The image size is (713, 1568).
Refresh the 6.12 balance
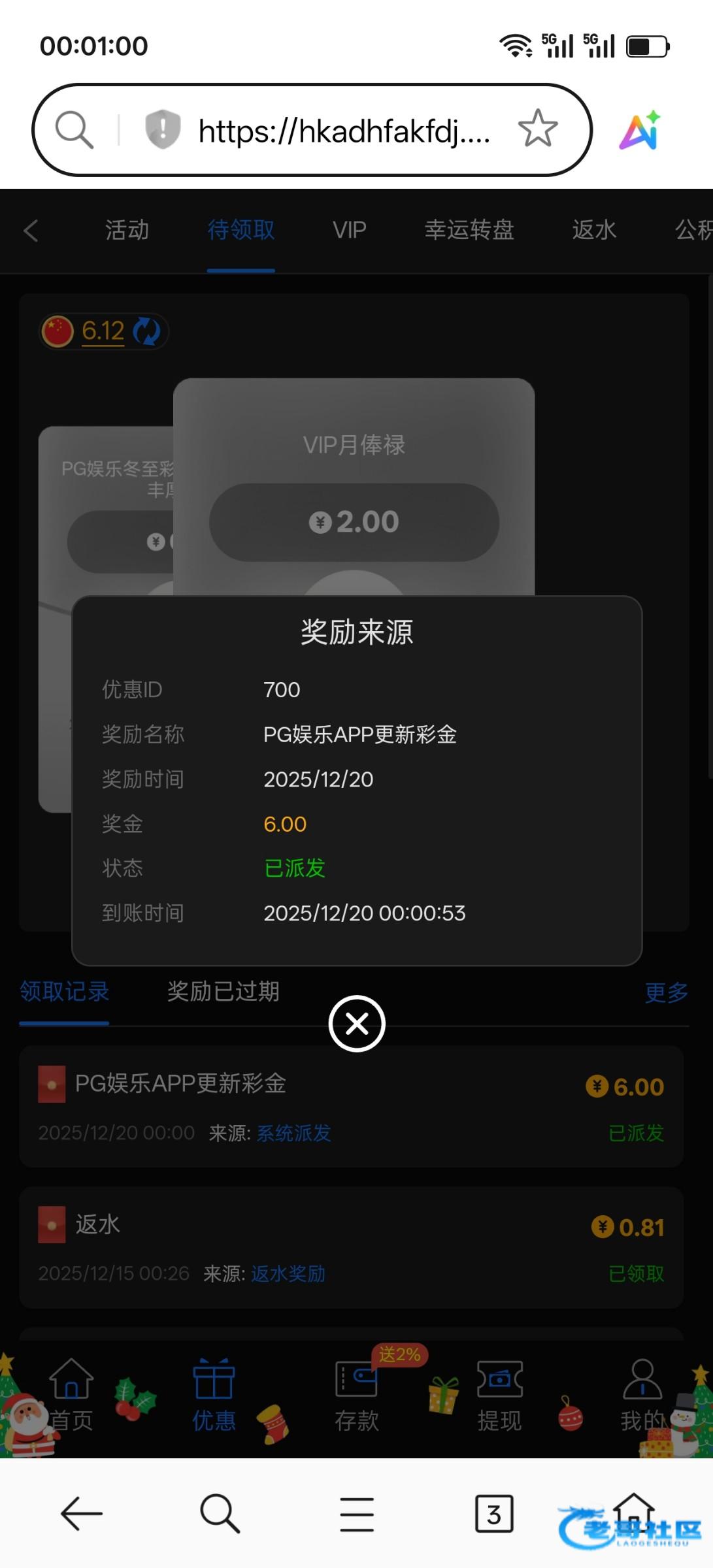click(146, 331)
